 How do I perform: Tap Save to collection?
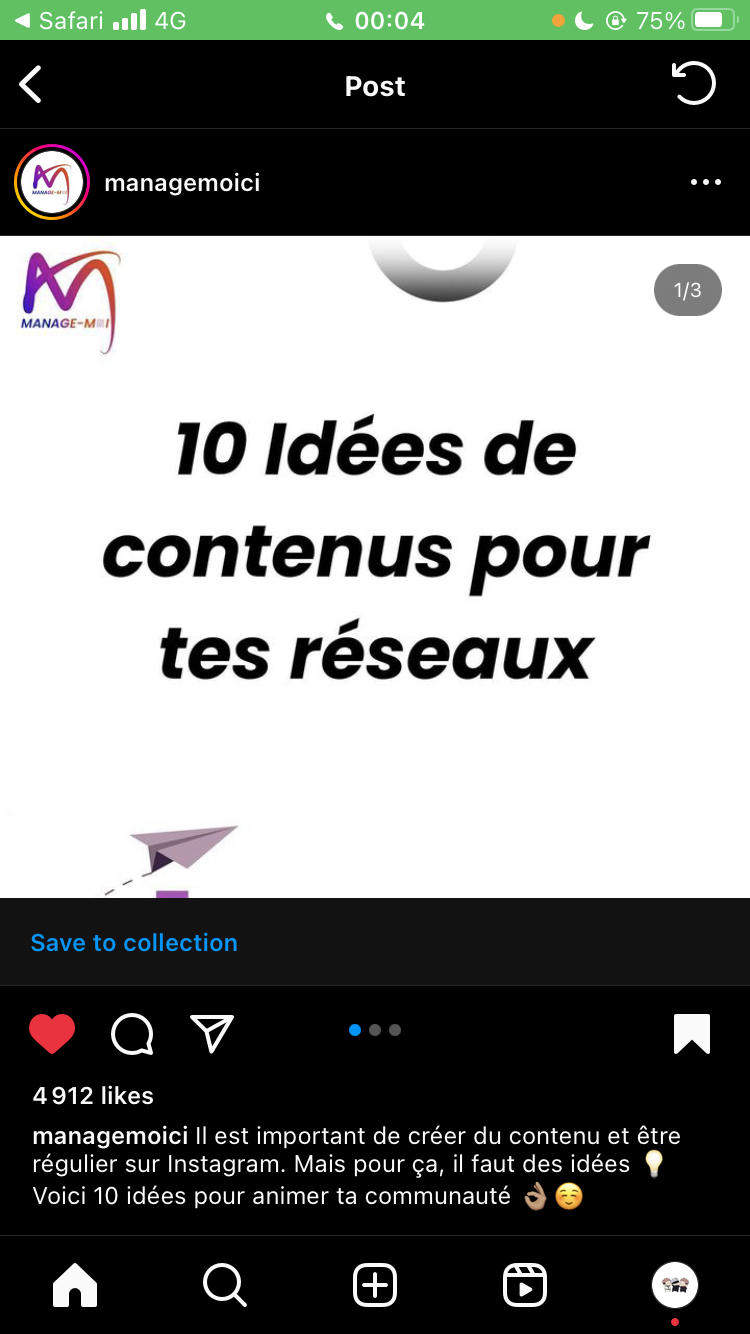[x=134, y=942]
